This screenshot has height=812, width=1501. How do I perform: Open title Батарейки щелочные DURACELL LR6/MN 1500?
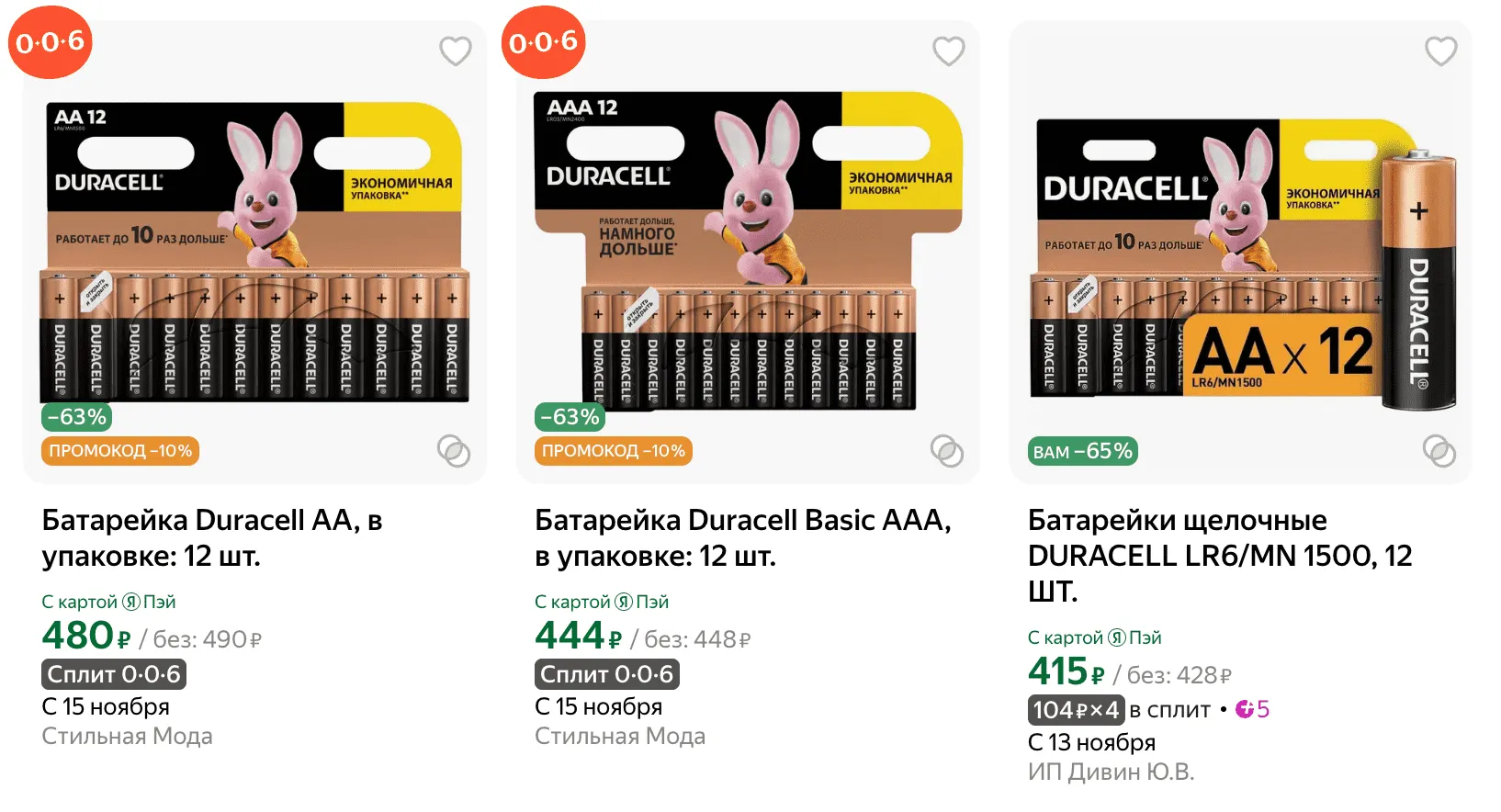click(1220, 555)
